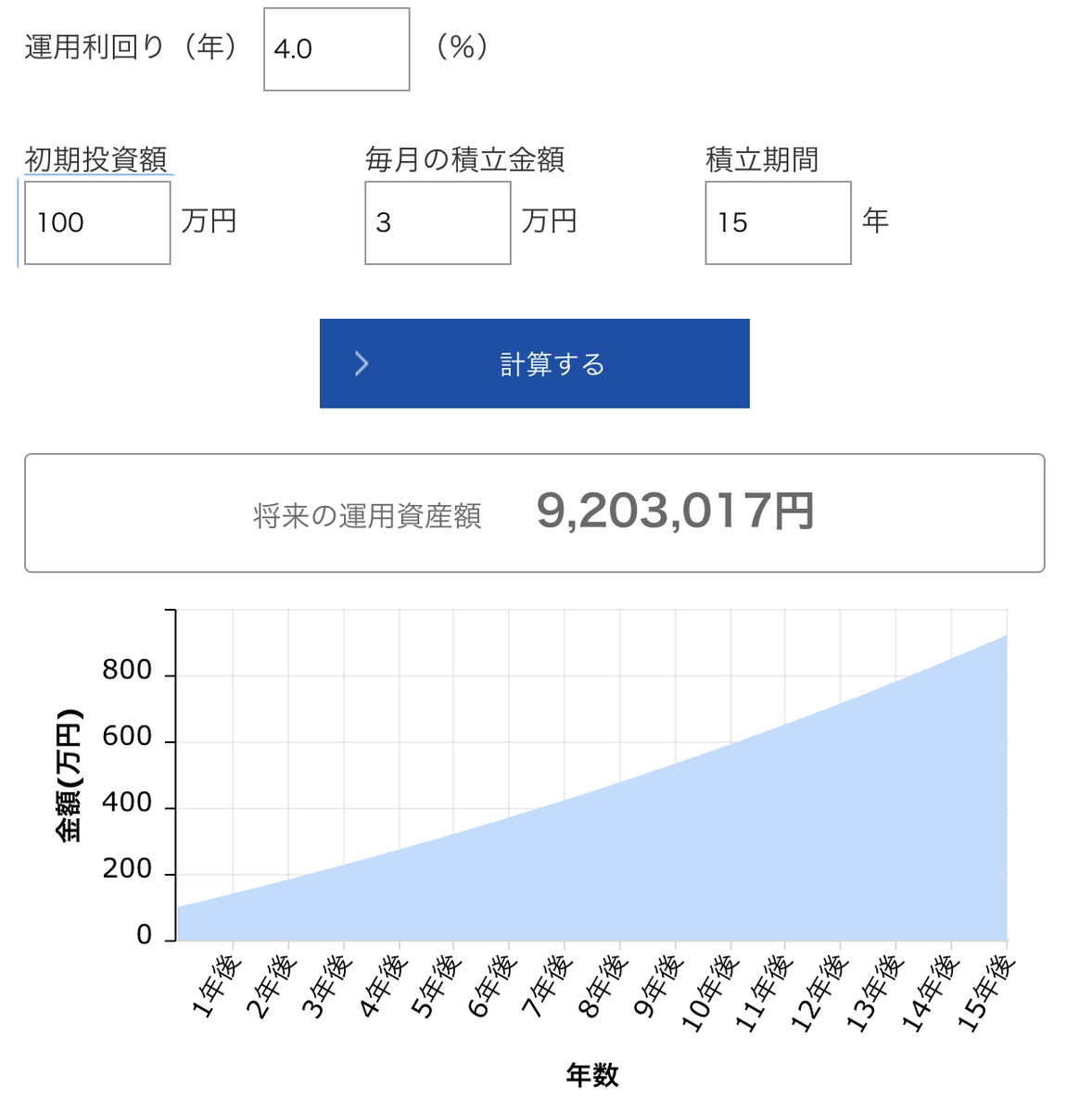Select the 初期投資額 initial investment field
This screenshot has height=1112, width=1092.
point(96,222)
